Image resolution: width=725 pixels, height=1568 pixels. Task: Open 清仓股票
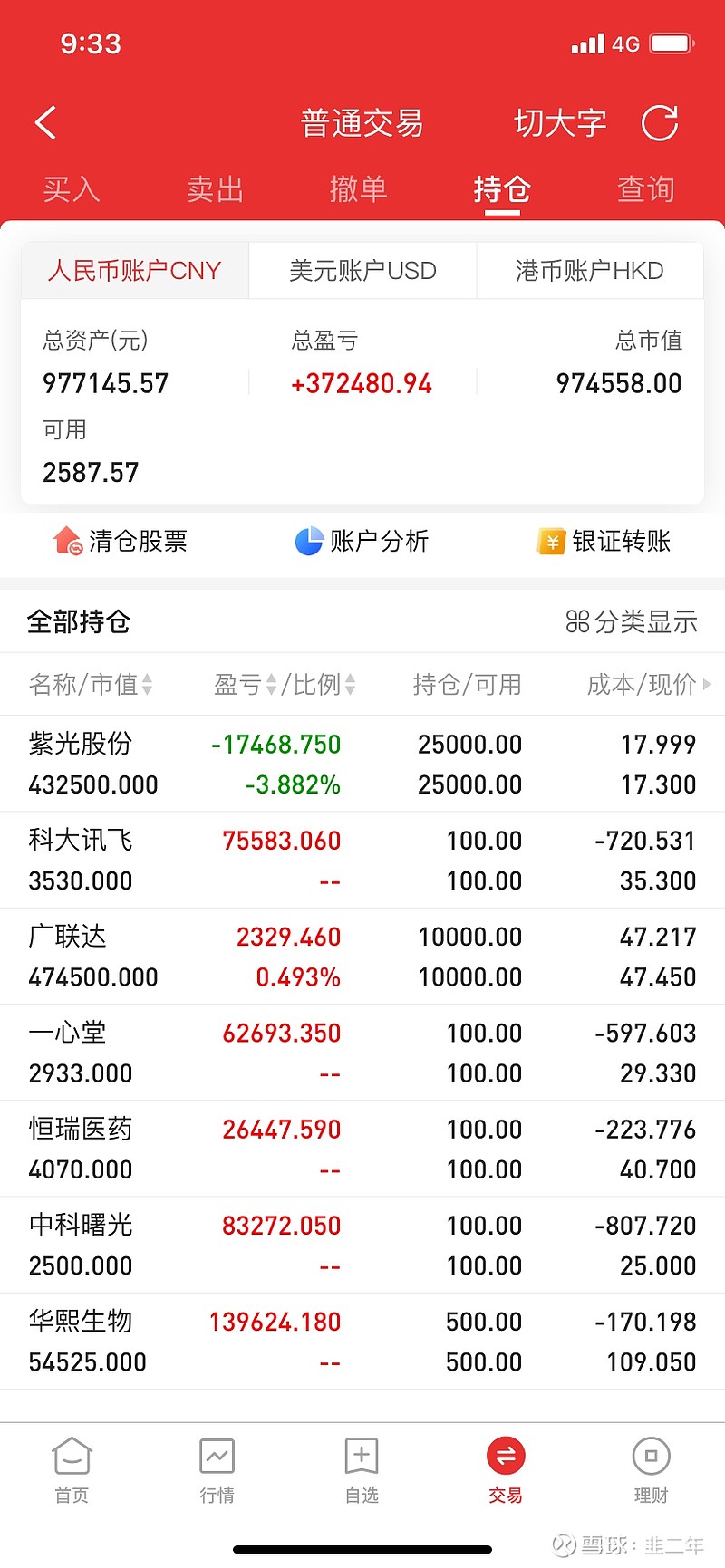[121, 541]
